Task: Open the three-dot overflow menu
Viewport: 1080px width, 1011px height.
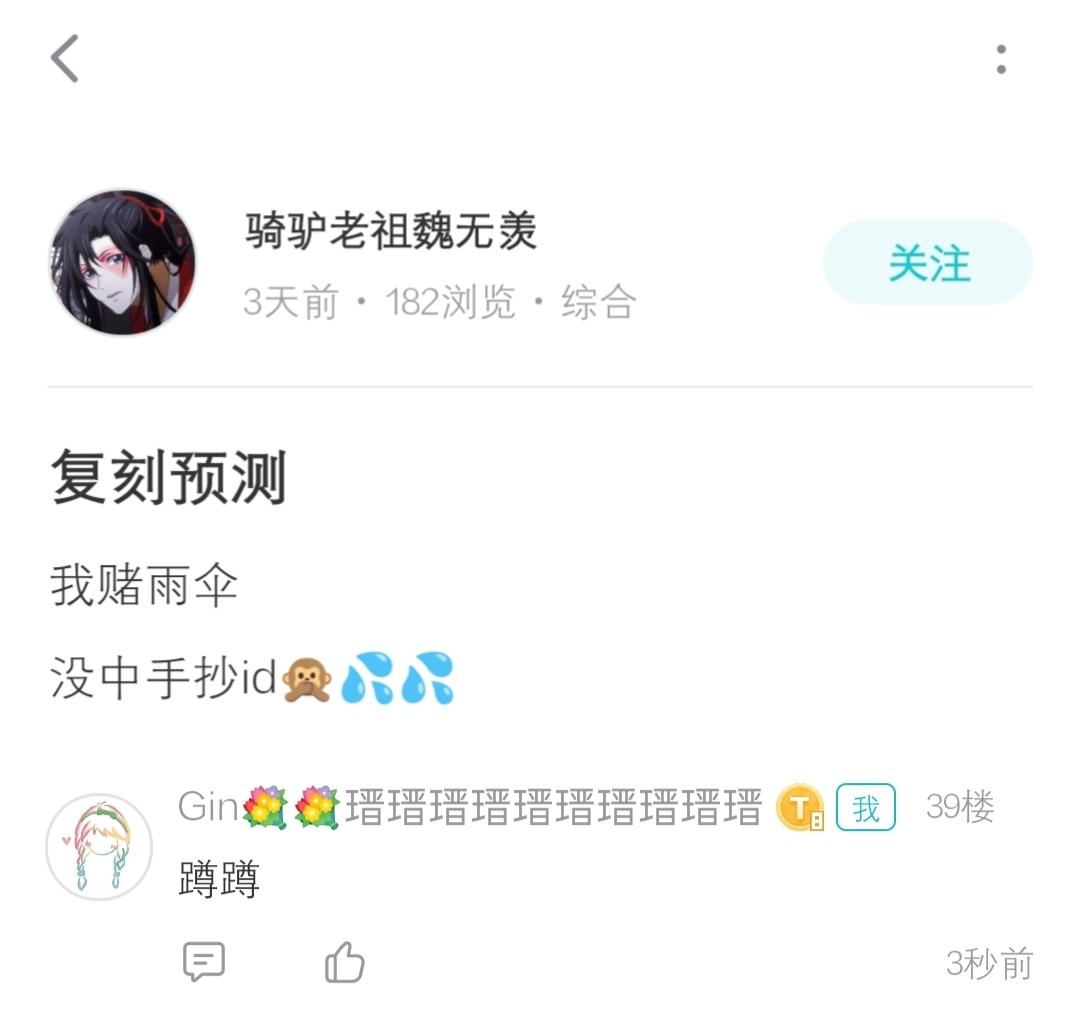Action: (1000, 59)
